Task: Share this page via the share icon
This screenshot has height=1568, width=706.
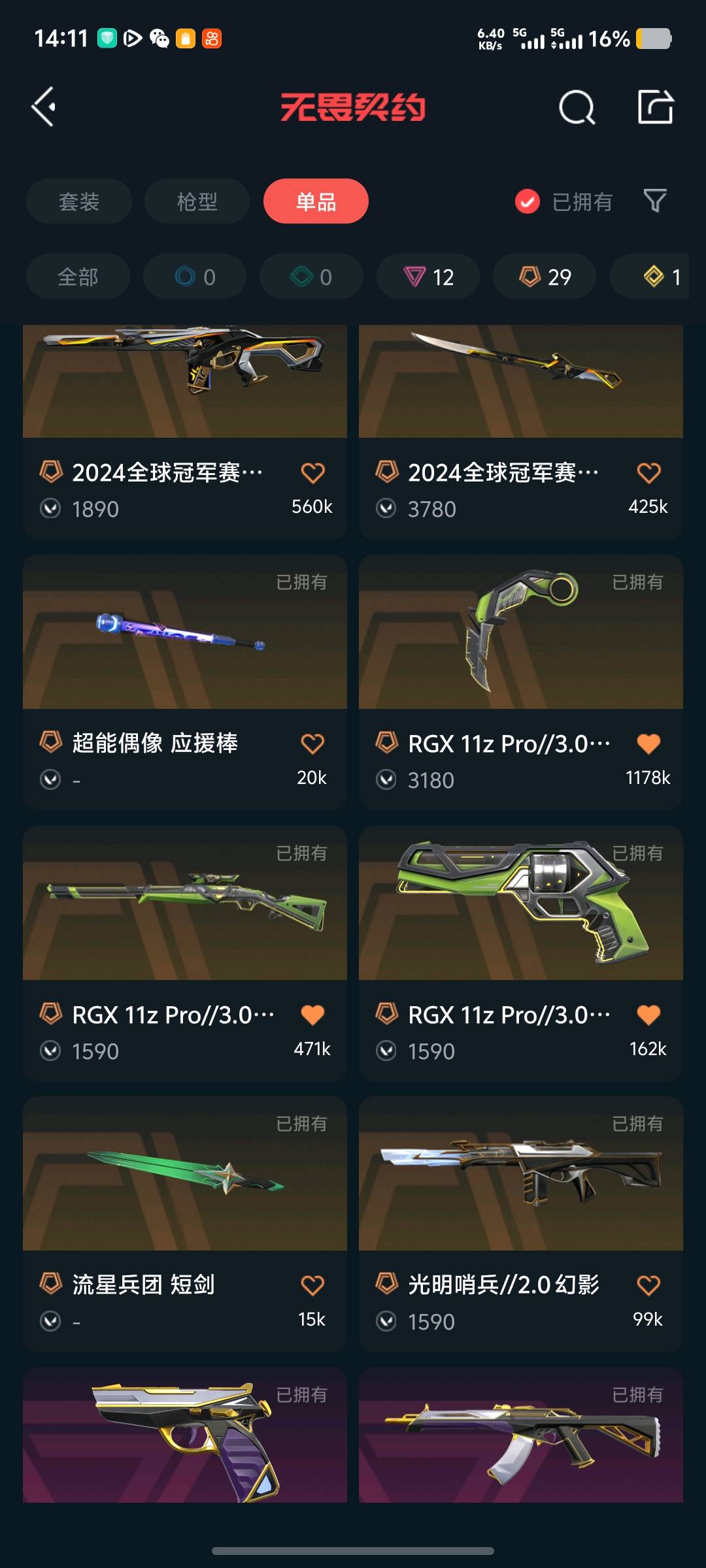Action: 655,106
